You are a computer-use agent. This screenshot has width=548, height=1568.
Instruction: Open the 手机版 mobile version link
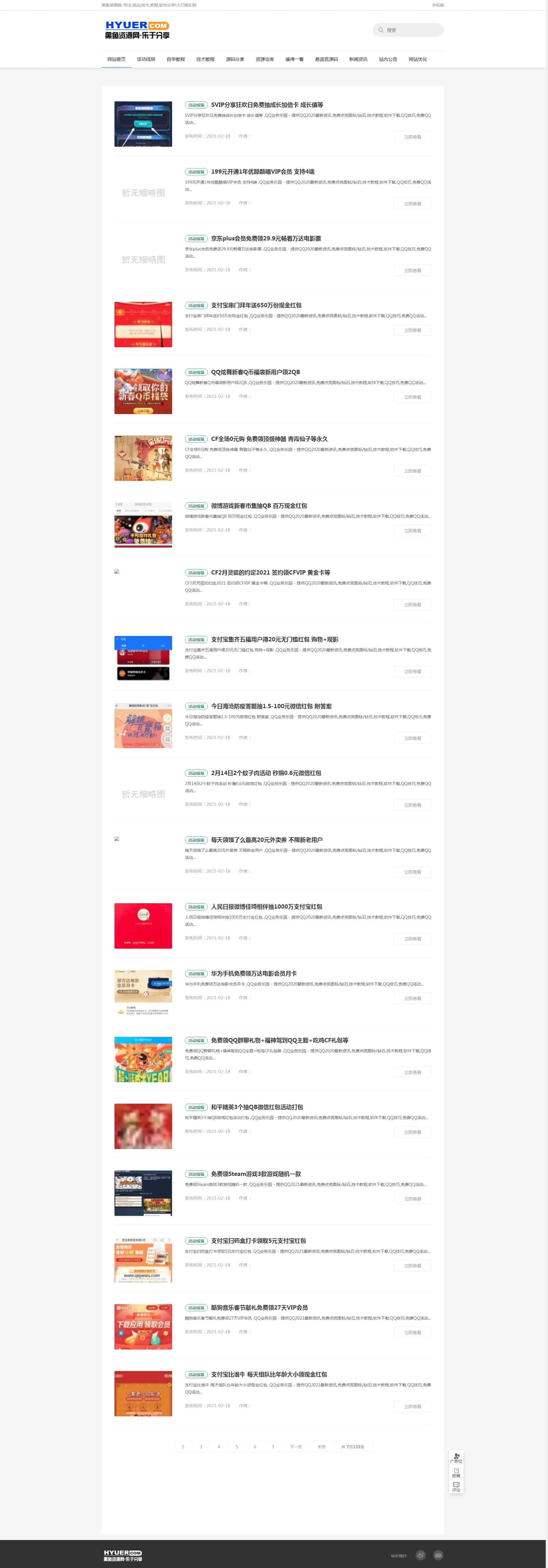point(437,5)
